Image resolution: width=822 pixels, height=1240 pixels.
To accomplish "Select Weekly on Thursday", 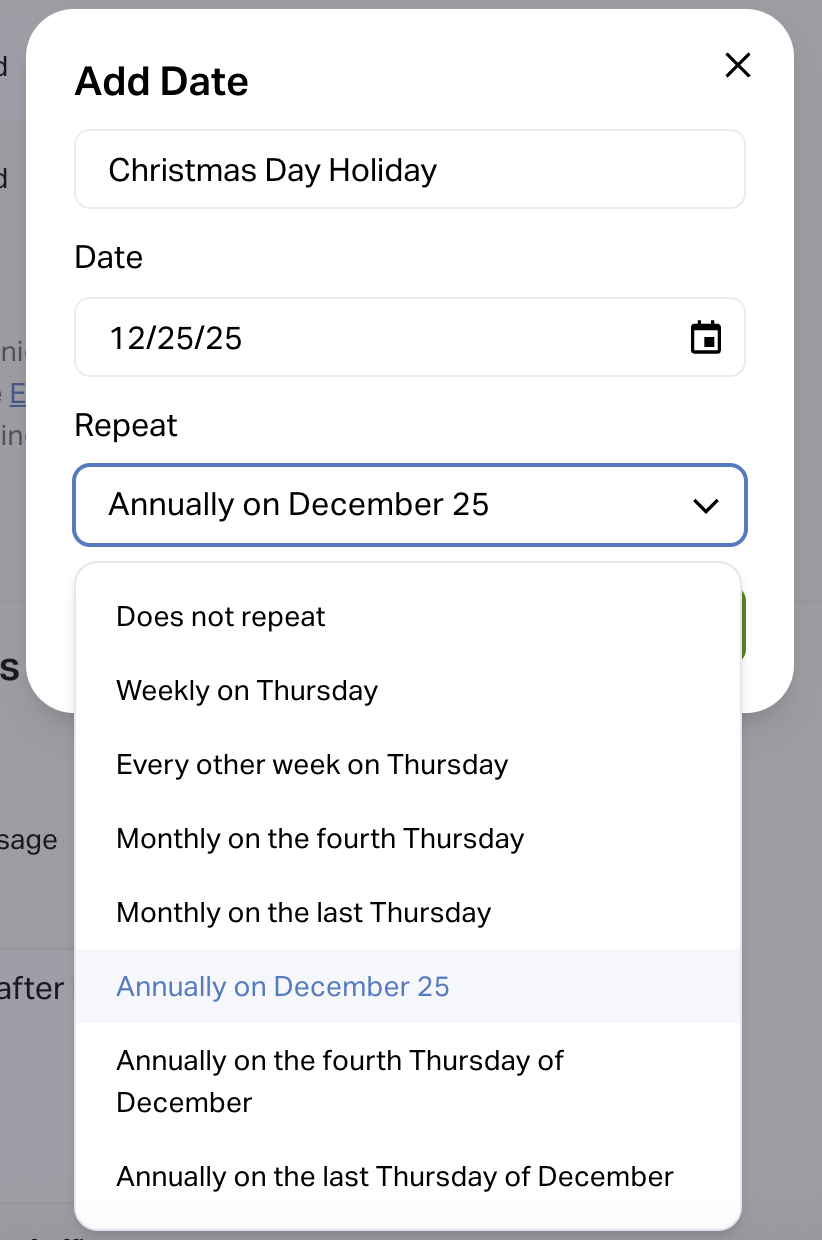I will point(247,691).
